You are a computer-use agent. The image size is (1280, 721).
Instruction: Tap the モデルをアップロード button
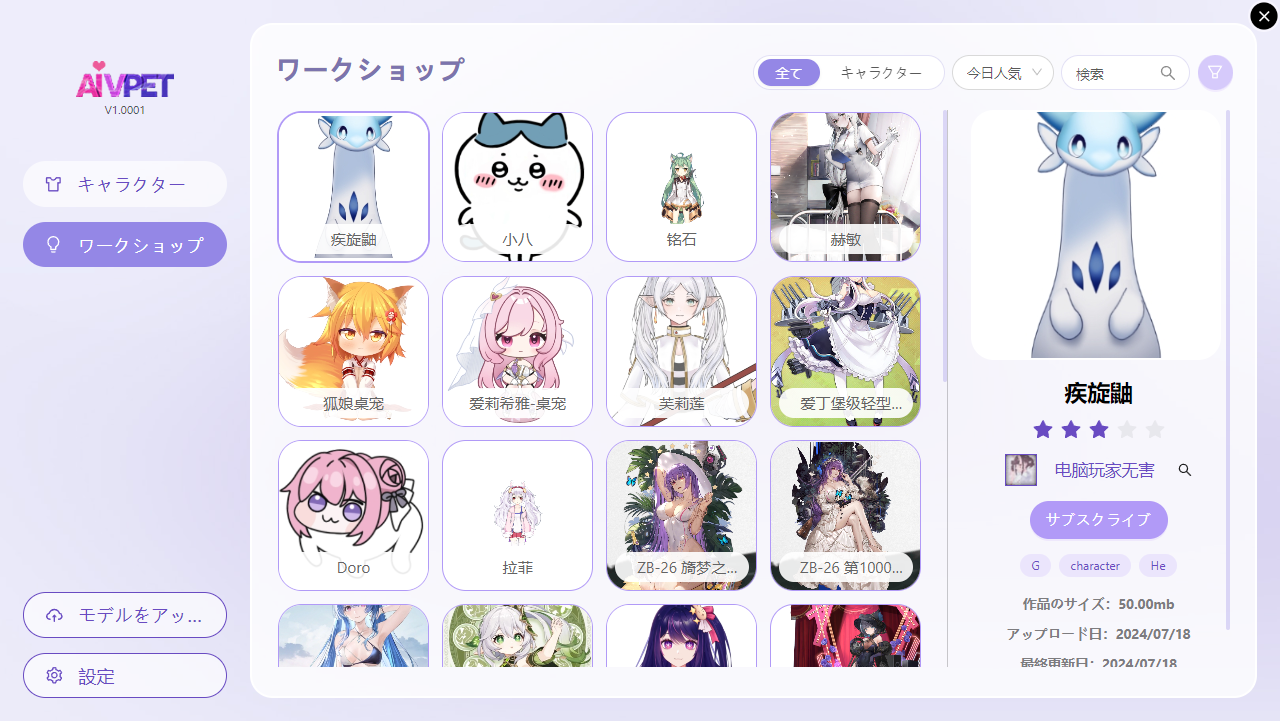click(x=125, y=615)
